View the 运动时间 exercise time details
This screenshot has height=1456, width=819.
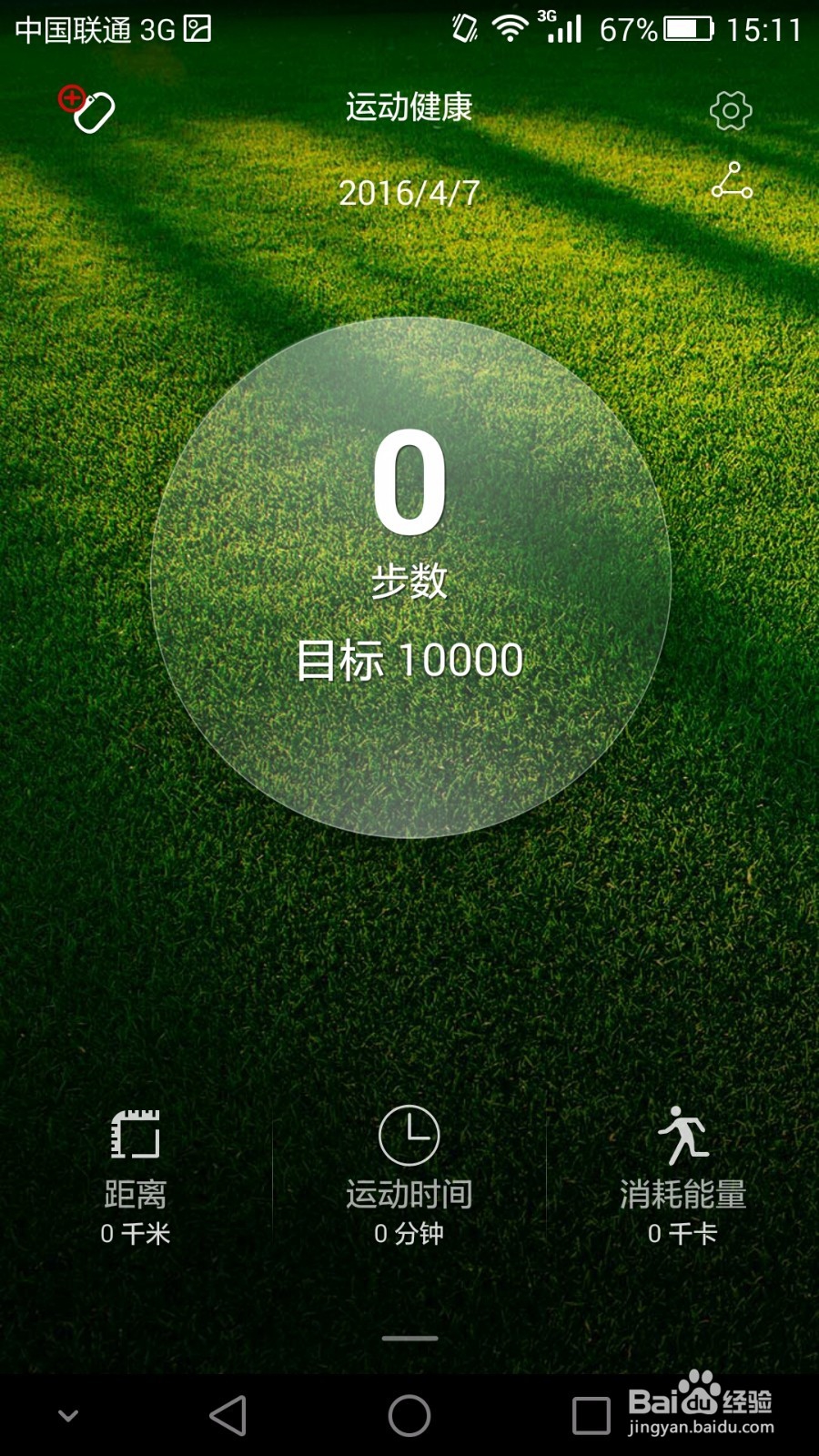click(x=409, y=1177)
